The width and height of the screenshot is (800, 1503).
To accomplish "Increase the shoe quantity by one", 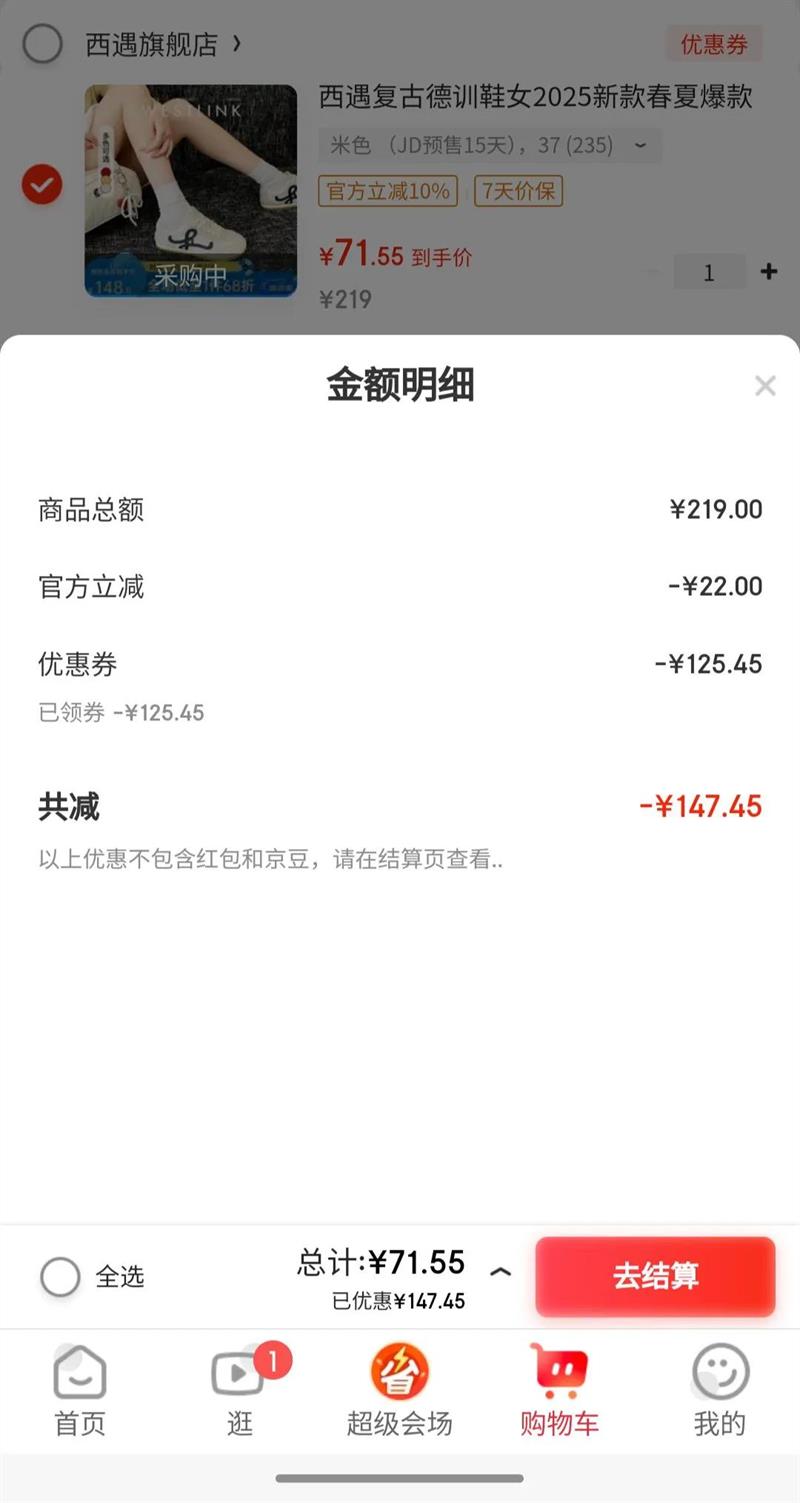I will point(768,272).
